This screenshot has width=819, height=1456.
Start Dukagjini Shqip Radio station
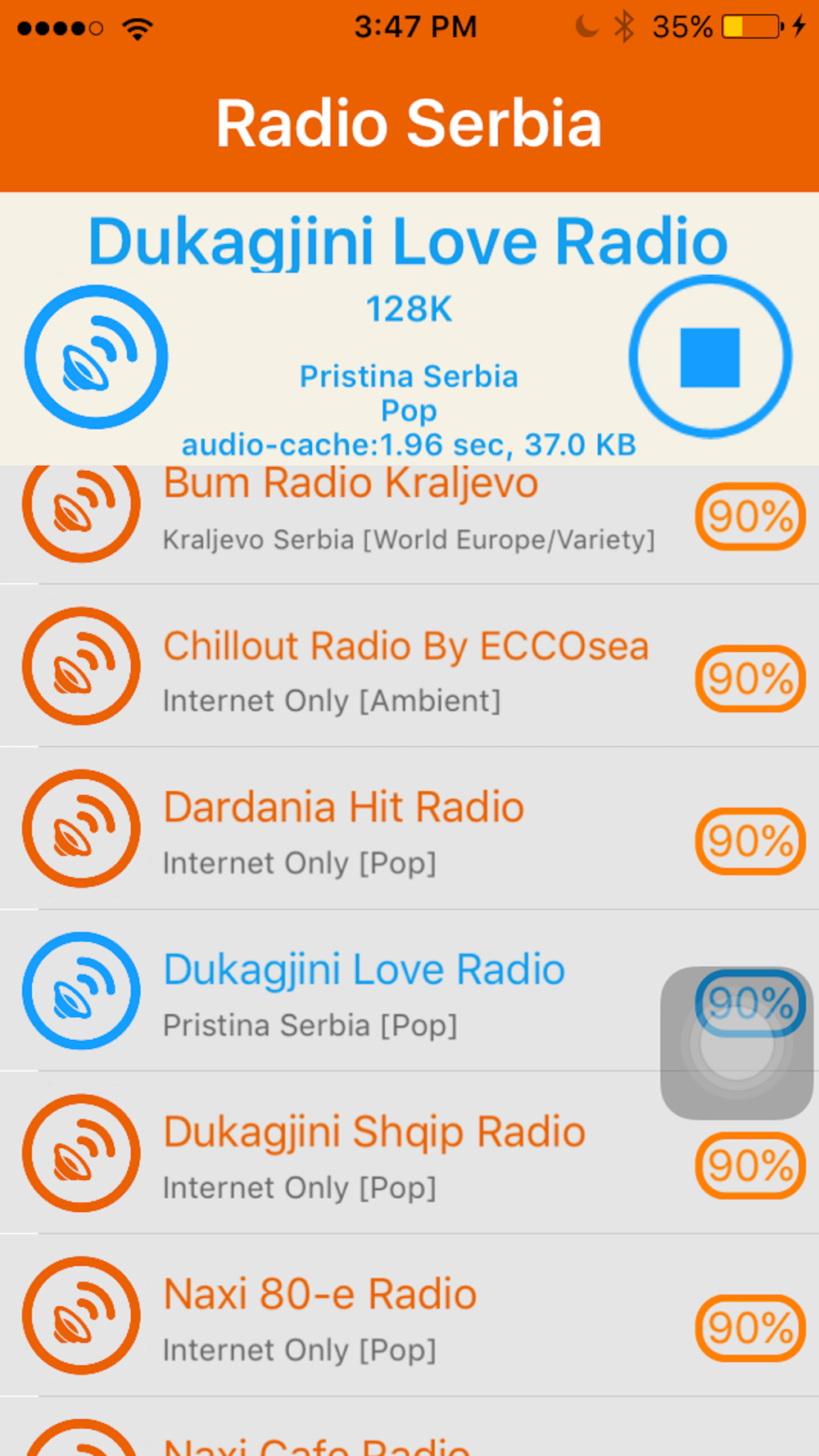tap(409, 1152)
